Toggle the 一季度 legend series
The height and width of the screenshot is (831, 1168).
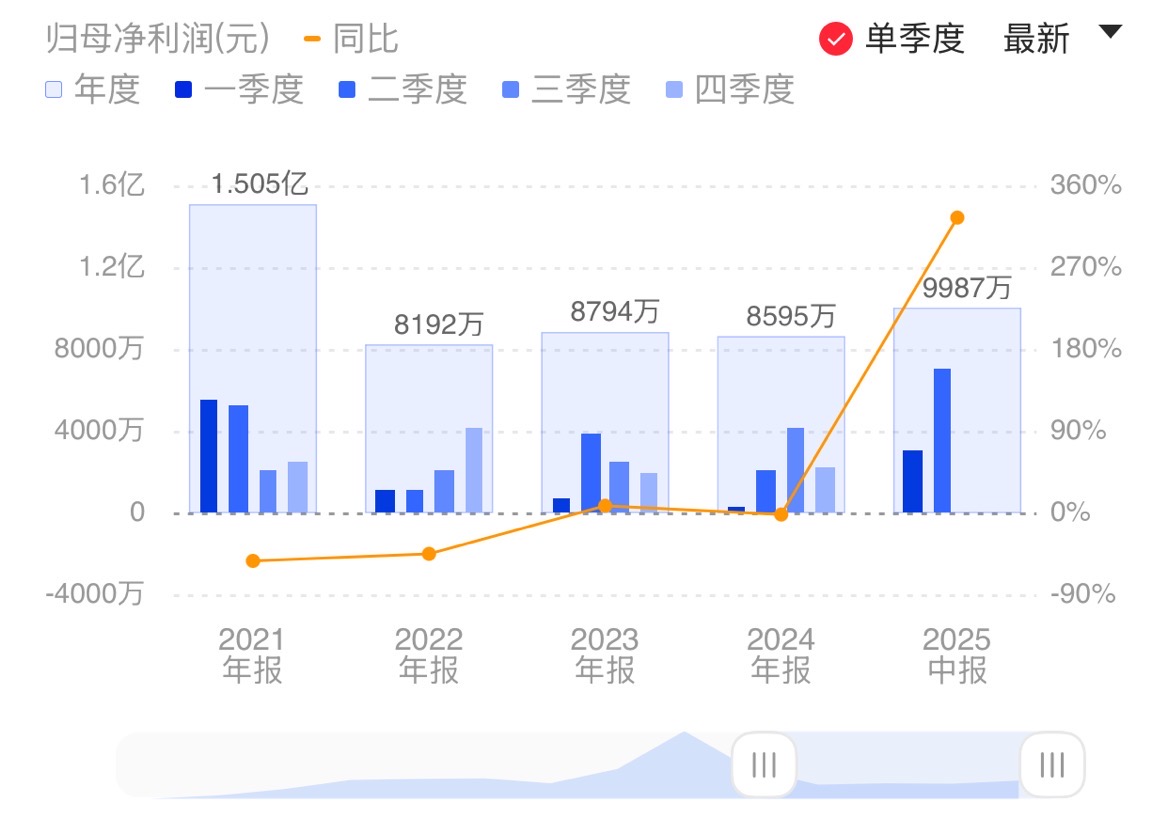238,90
